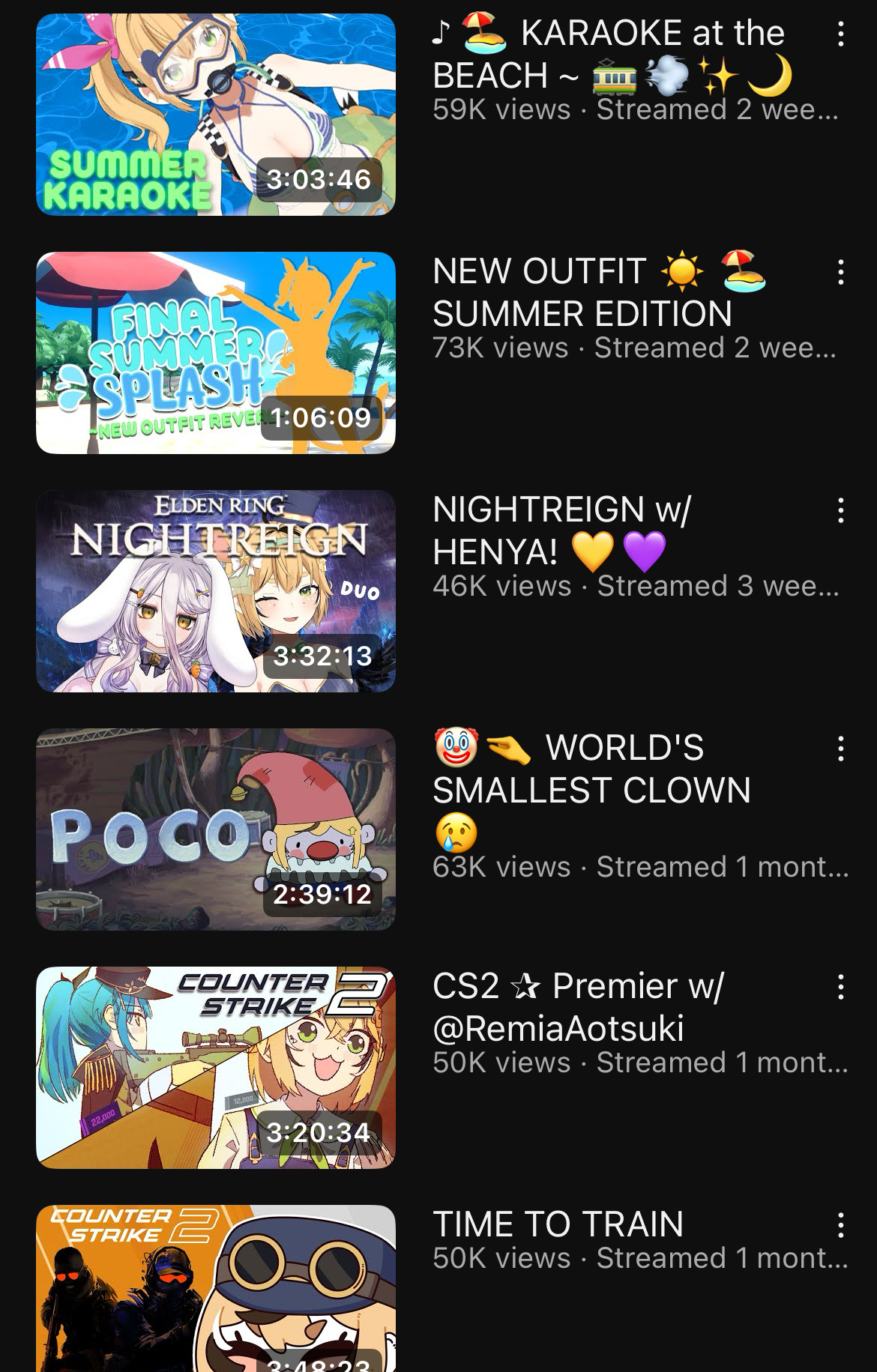Play the Final Summer Splash video
The width and height of the screenshot is (877, 1372).
(x=216, y=353)
